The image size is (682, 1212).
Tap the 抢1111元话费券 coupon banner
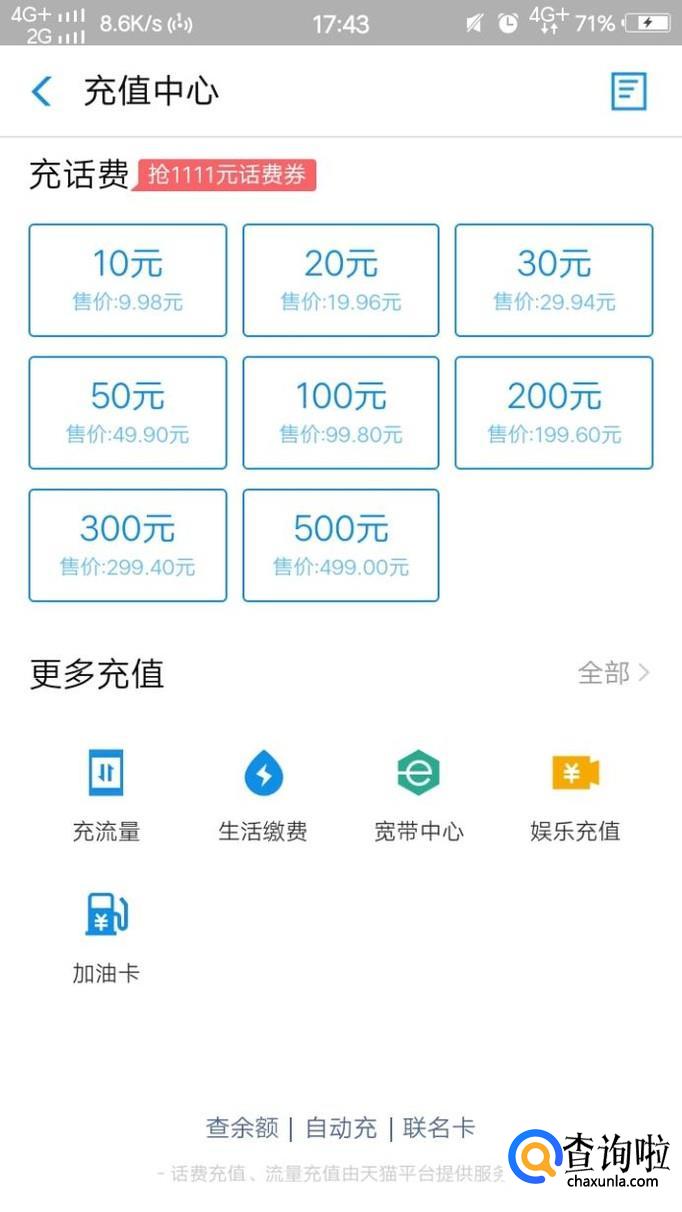coord(226,175)
